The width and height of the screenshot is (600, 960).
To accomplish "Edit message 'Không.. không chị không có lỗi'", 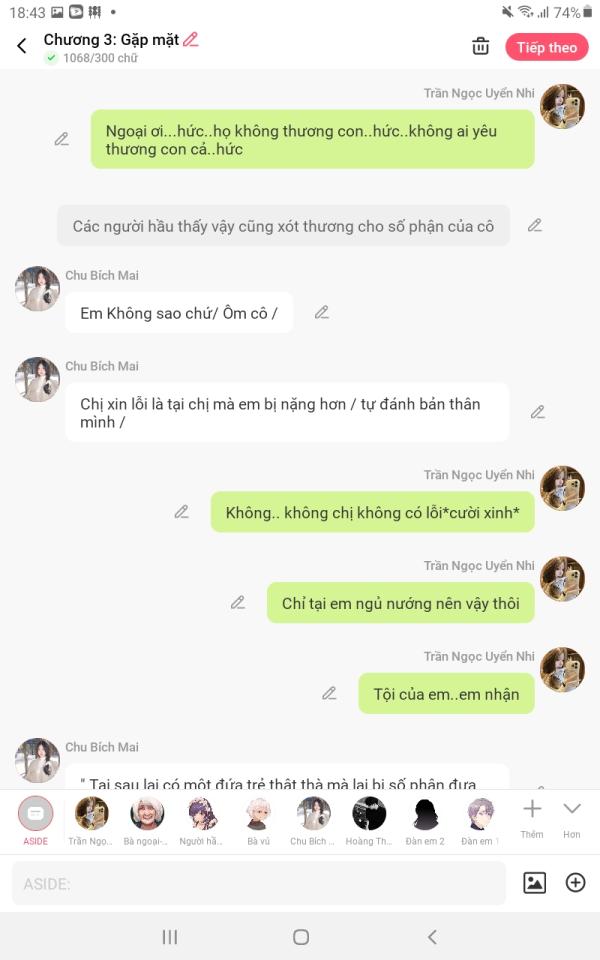I will (182, 511).
